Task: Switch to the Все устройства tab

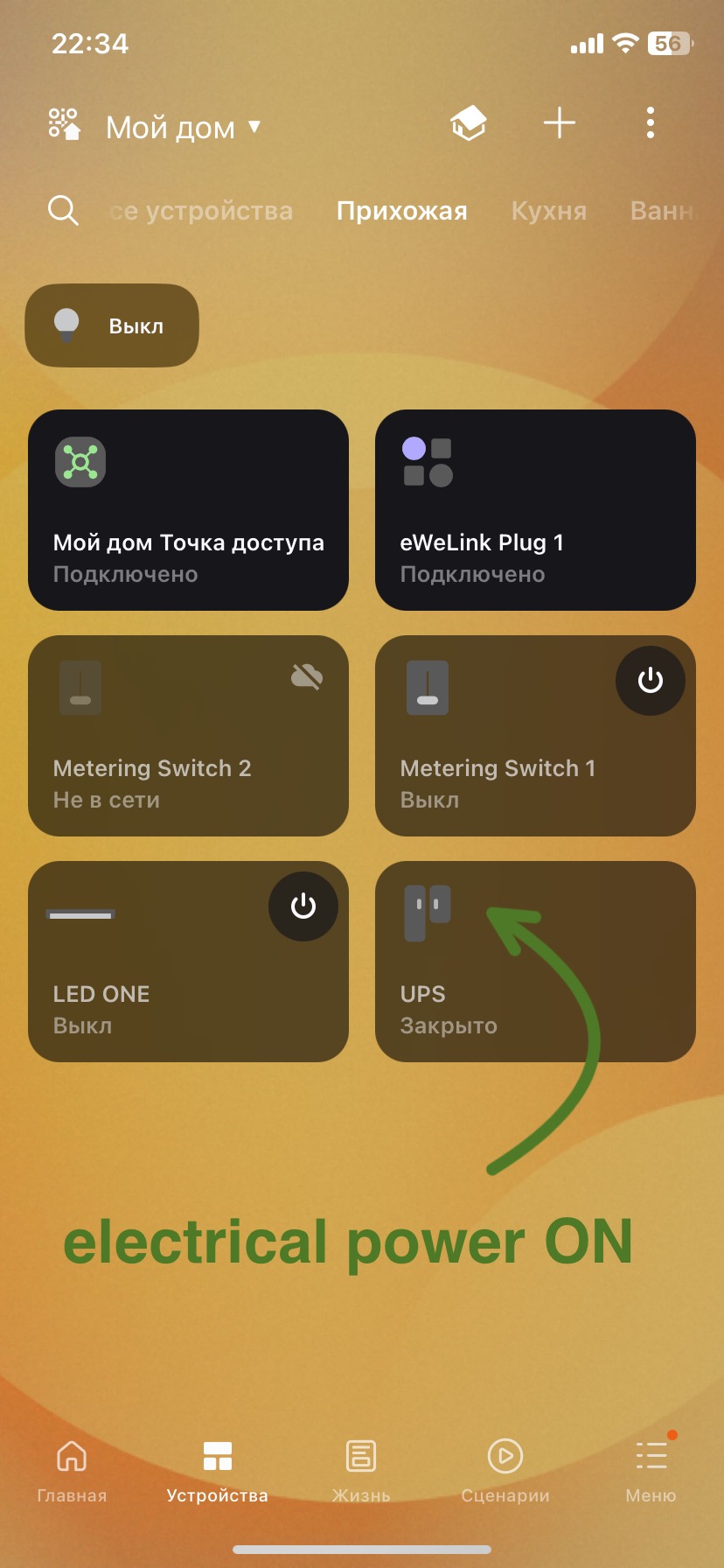Action: [203, 211]
